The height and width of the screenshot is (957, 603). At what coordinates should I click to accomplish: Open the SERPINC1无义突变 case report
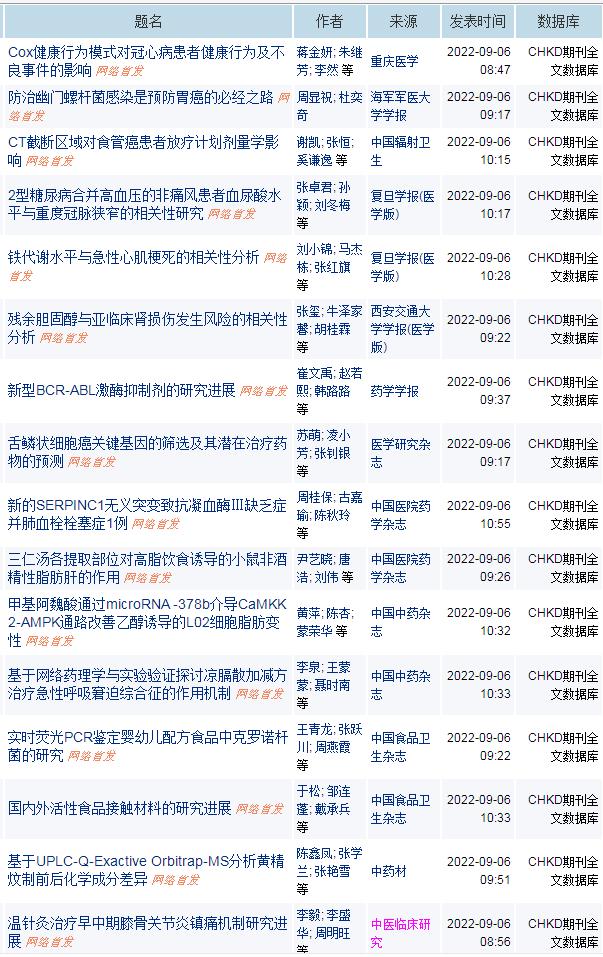pyautogui.click(x=143, y=505)
